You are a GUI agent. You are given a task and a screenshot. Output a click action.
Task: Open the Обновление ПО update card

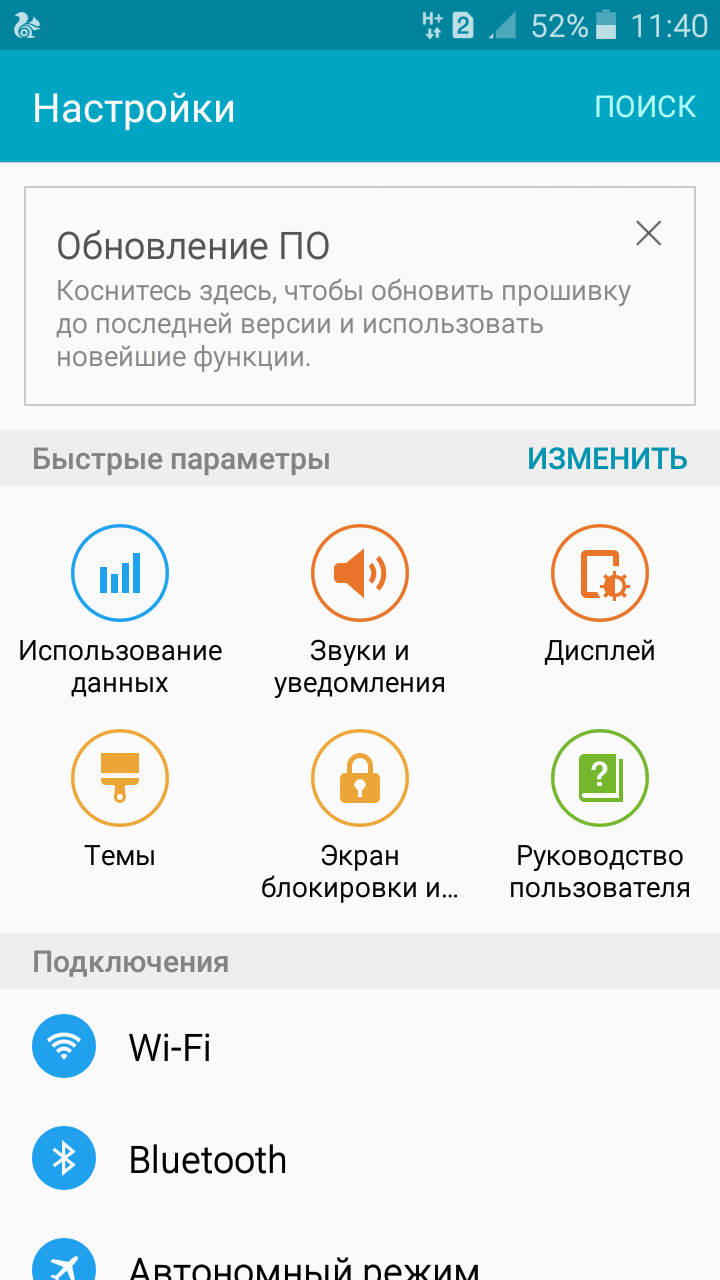click(x=340, y=300)
